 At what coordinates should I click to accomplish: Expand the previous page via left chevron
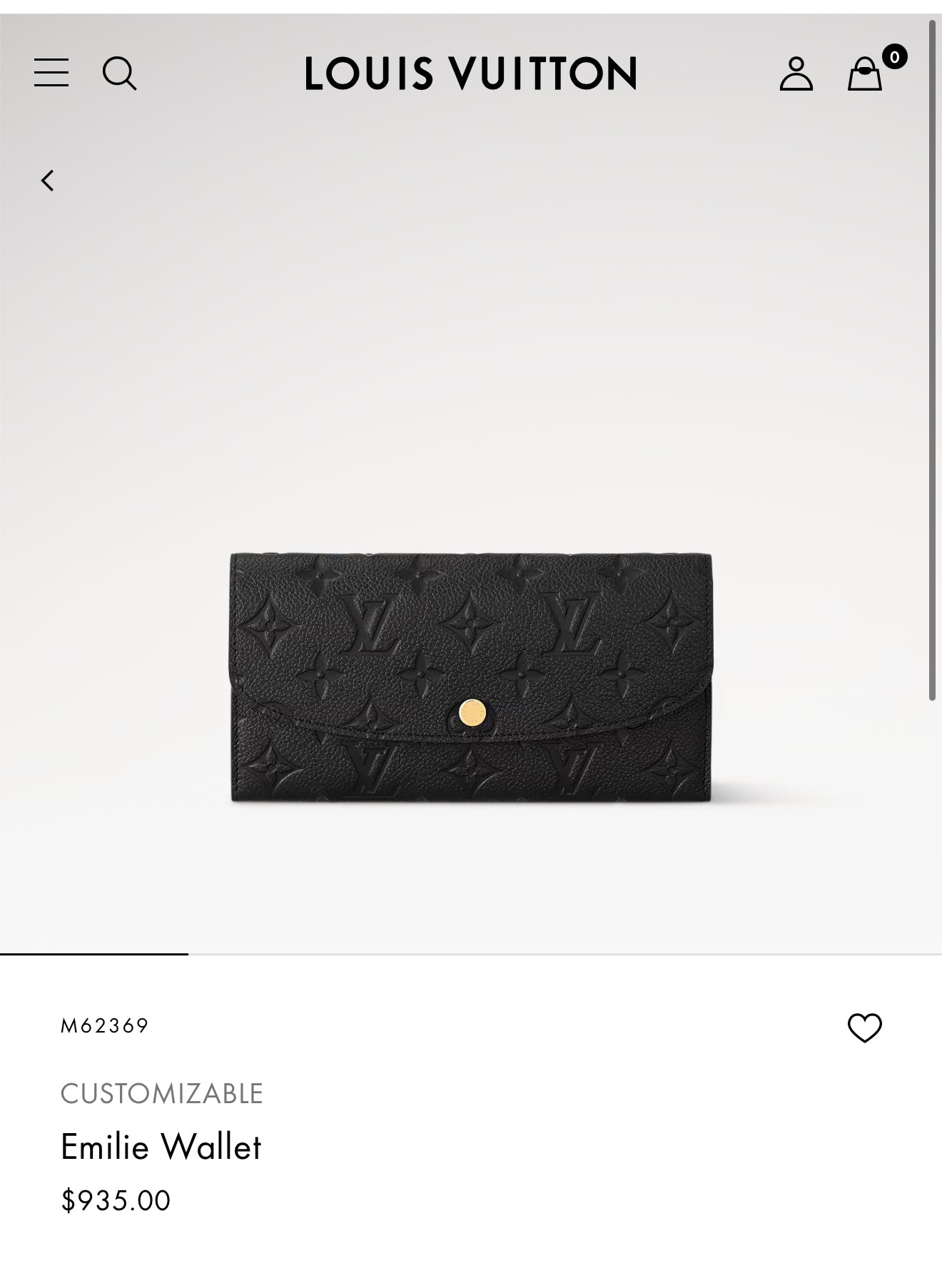pyautogui.click(x=49, y=180)
